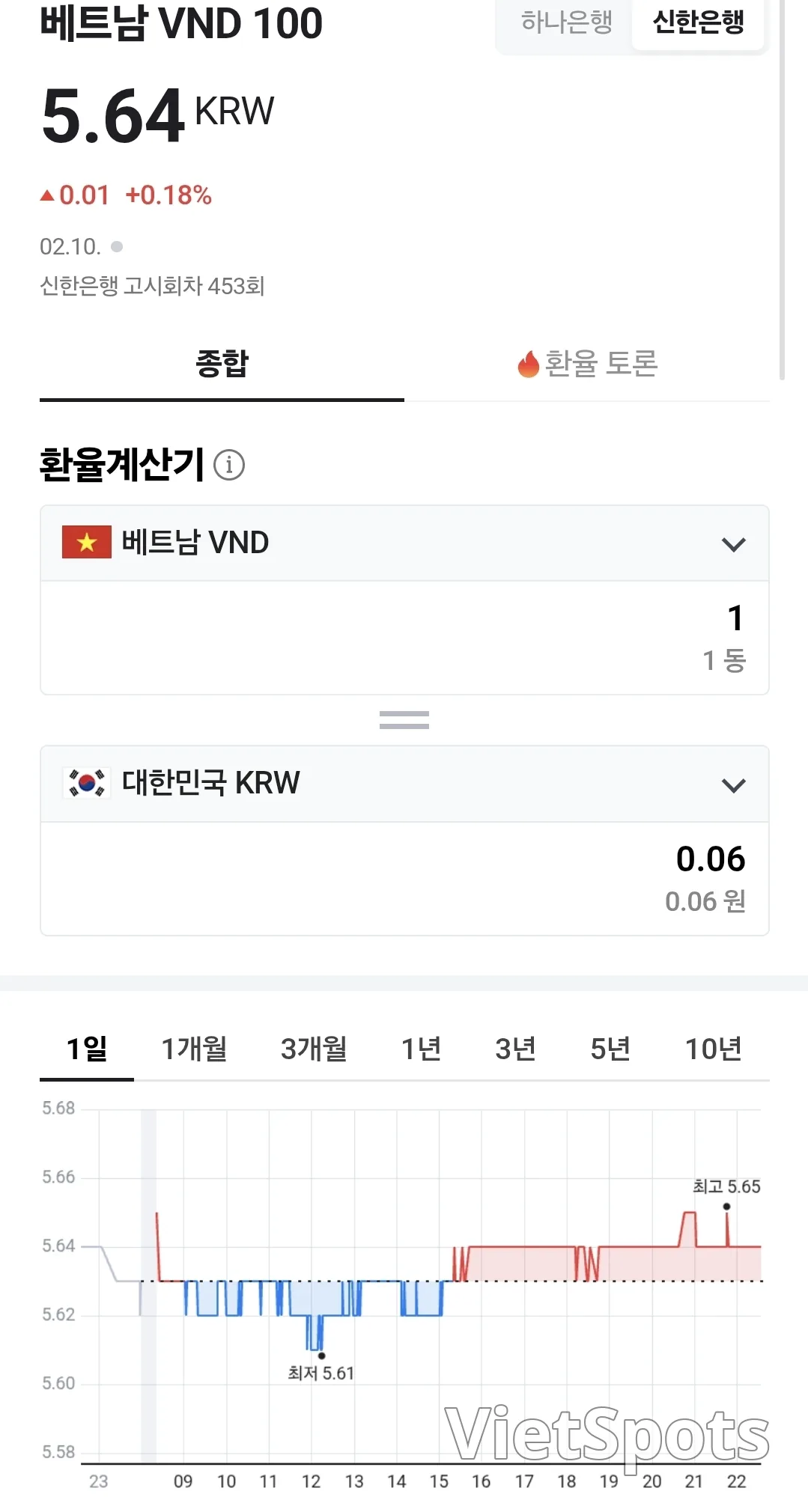Select the 신한은행 bank option
Screen dimensions: 808x1512
click(x=698, y=22)
